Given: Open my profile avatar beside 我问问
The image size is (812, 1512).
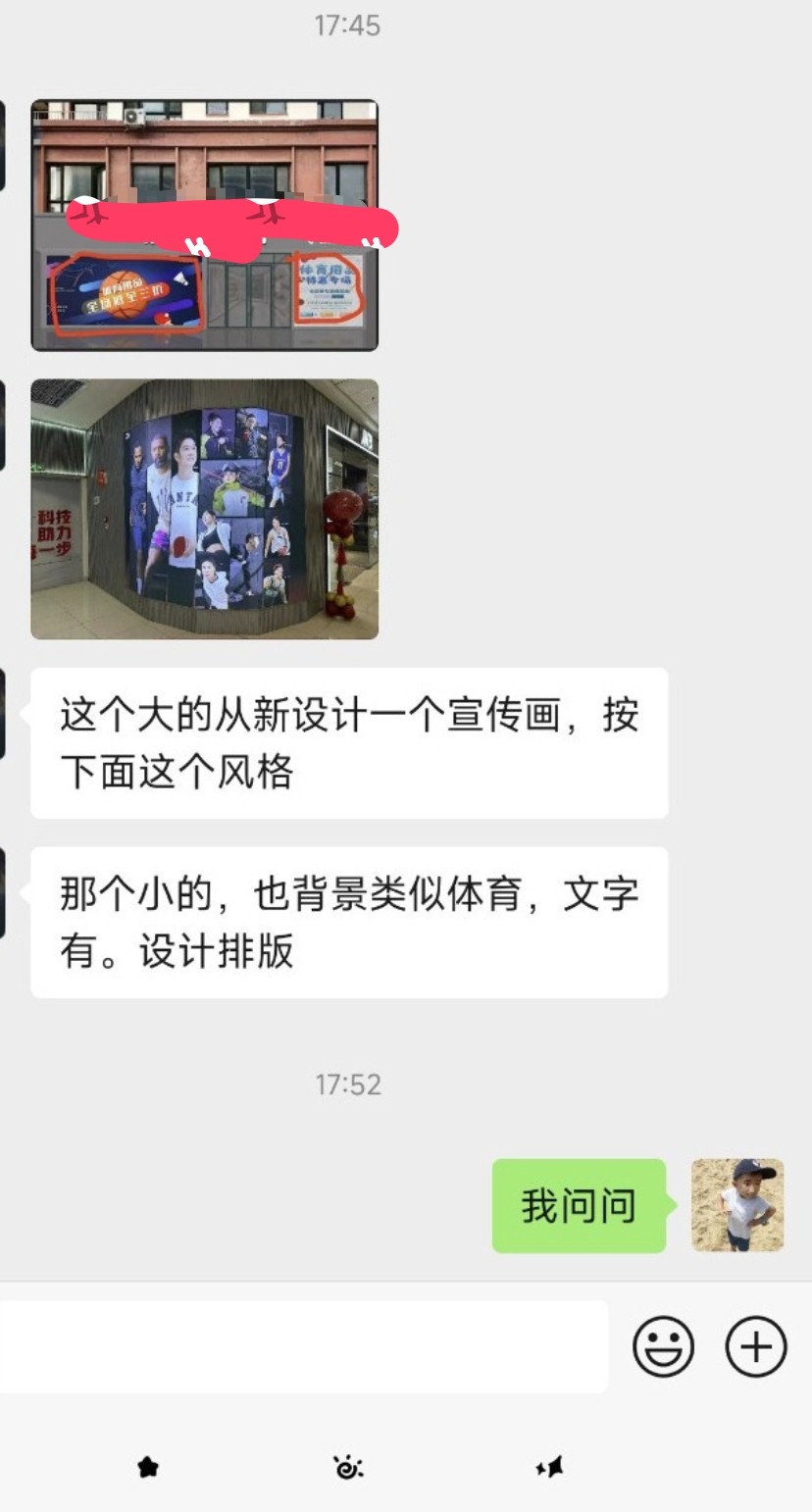Looking at the screenshot, I should click(x=737, y=1205).
